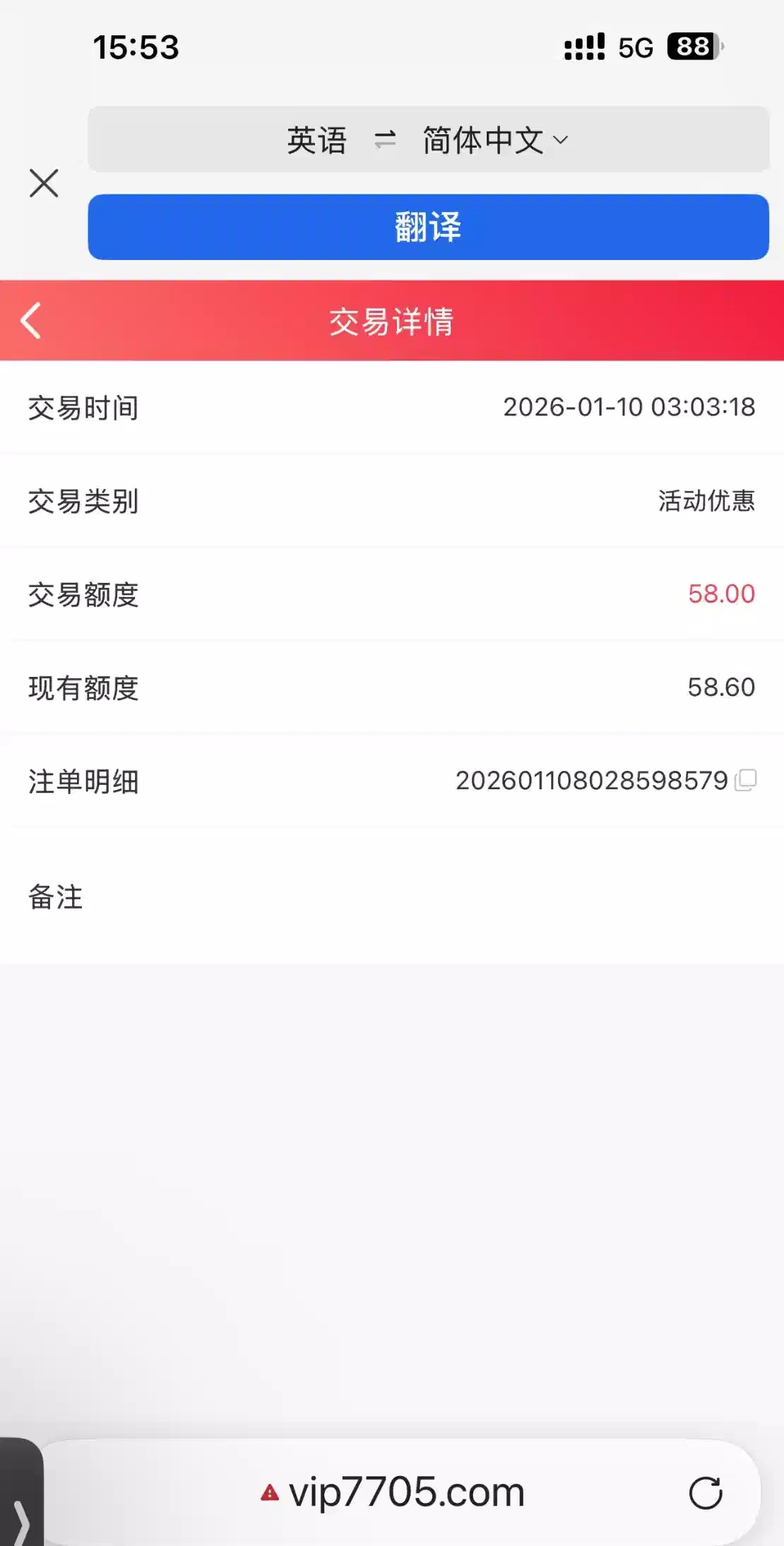The height and width of the screenshot is (1546, 784).
Task: Go back from 交易详情 page
Action: click(x=31, y=321)
